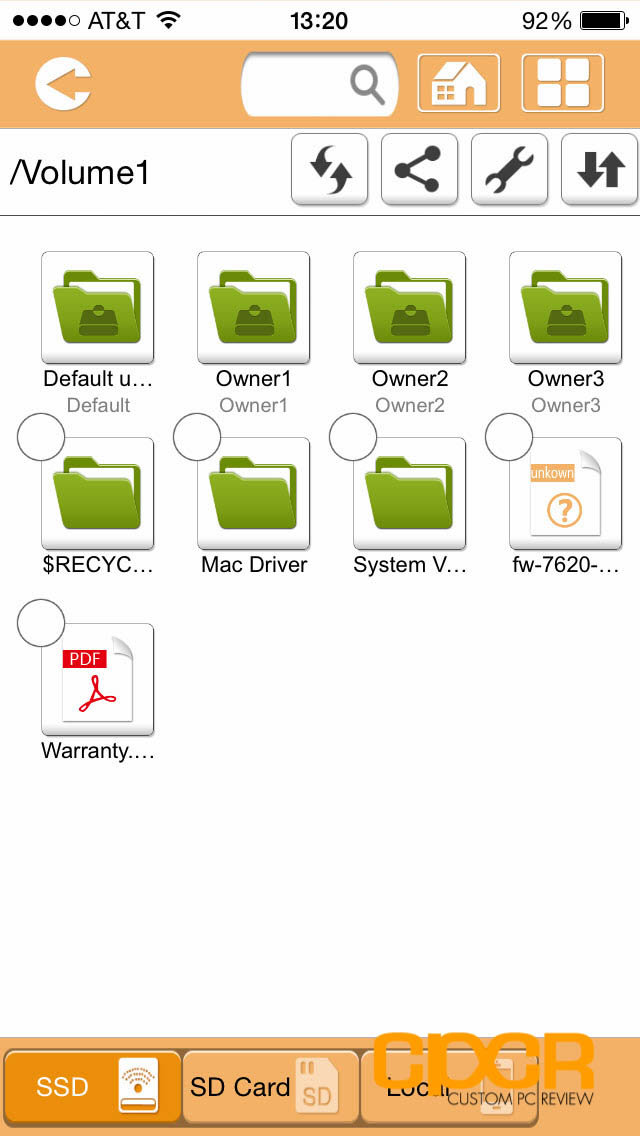
Task: Open the up/down arrows transfer button
Action: (x=599, y=169)
